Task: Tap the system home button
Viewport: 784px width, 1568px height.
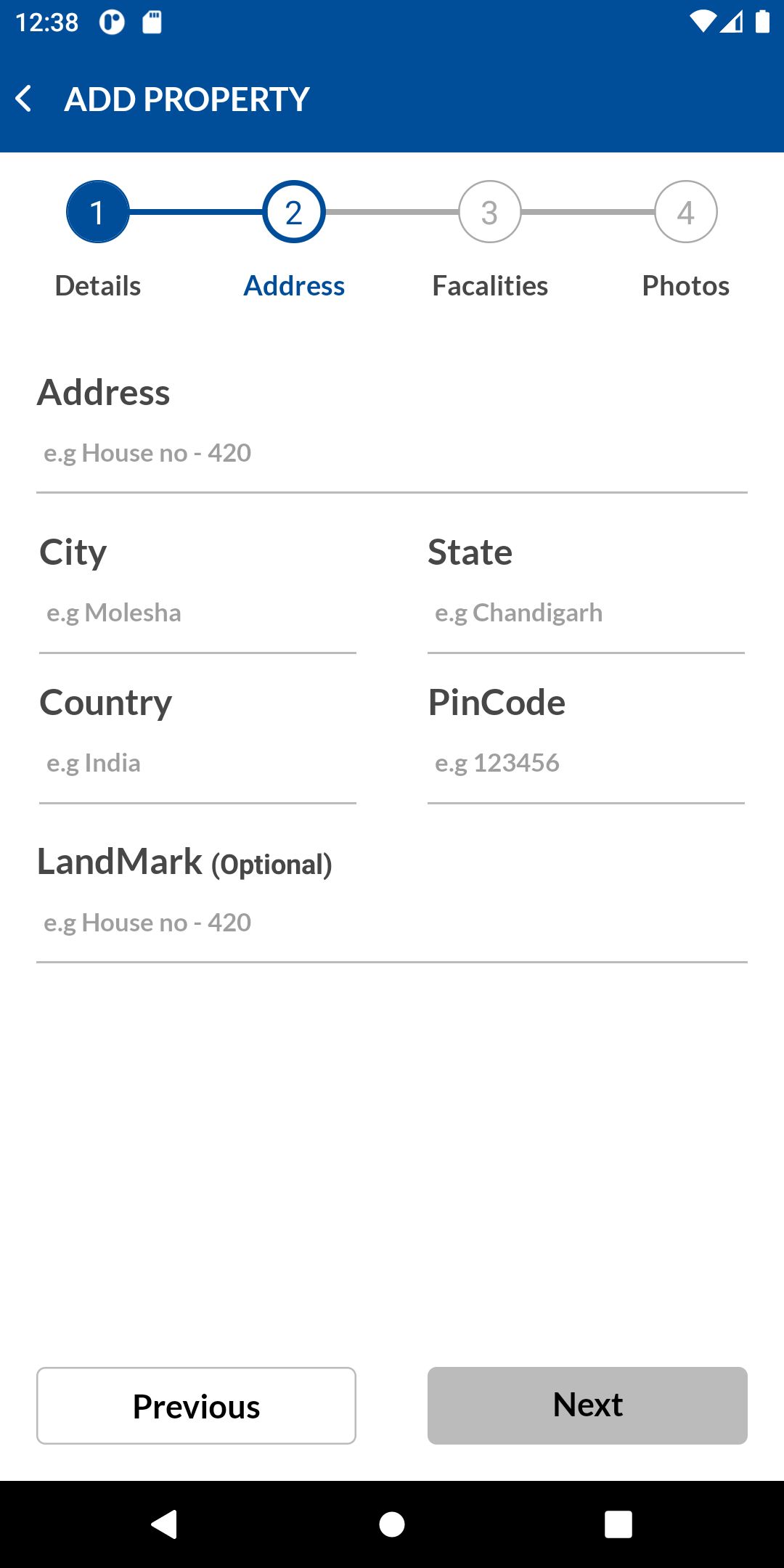Action: point(392,1524)
